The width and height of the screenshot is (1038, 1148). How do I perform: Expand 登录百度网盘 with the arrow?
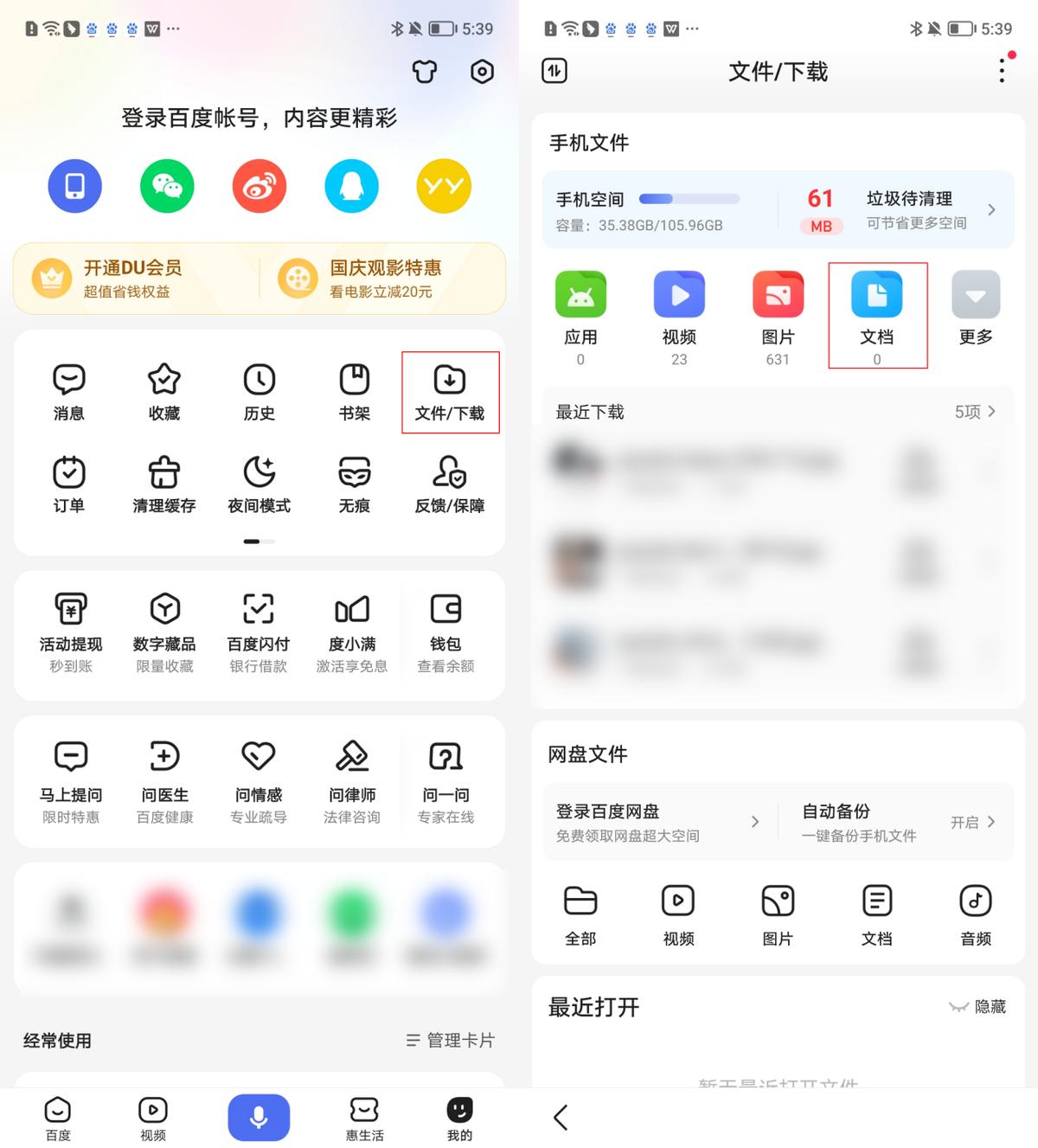pyautogui.click(x=756, y=822)
